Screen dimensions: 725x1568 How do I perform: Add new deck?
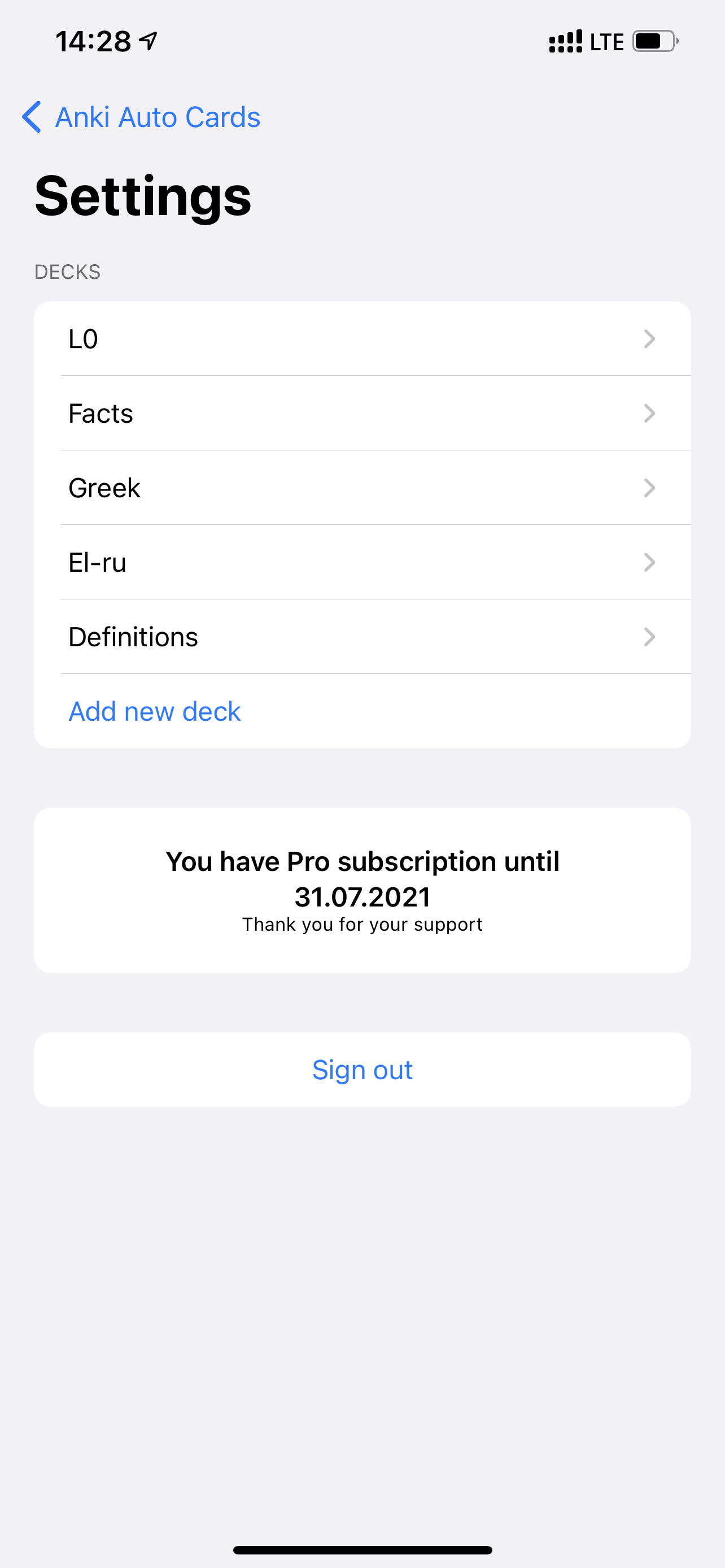(155, 711)
